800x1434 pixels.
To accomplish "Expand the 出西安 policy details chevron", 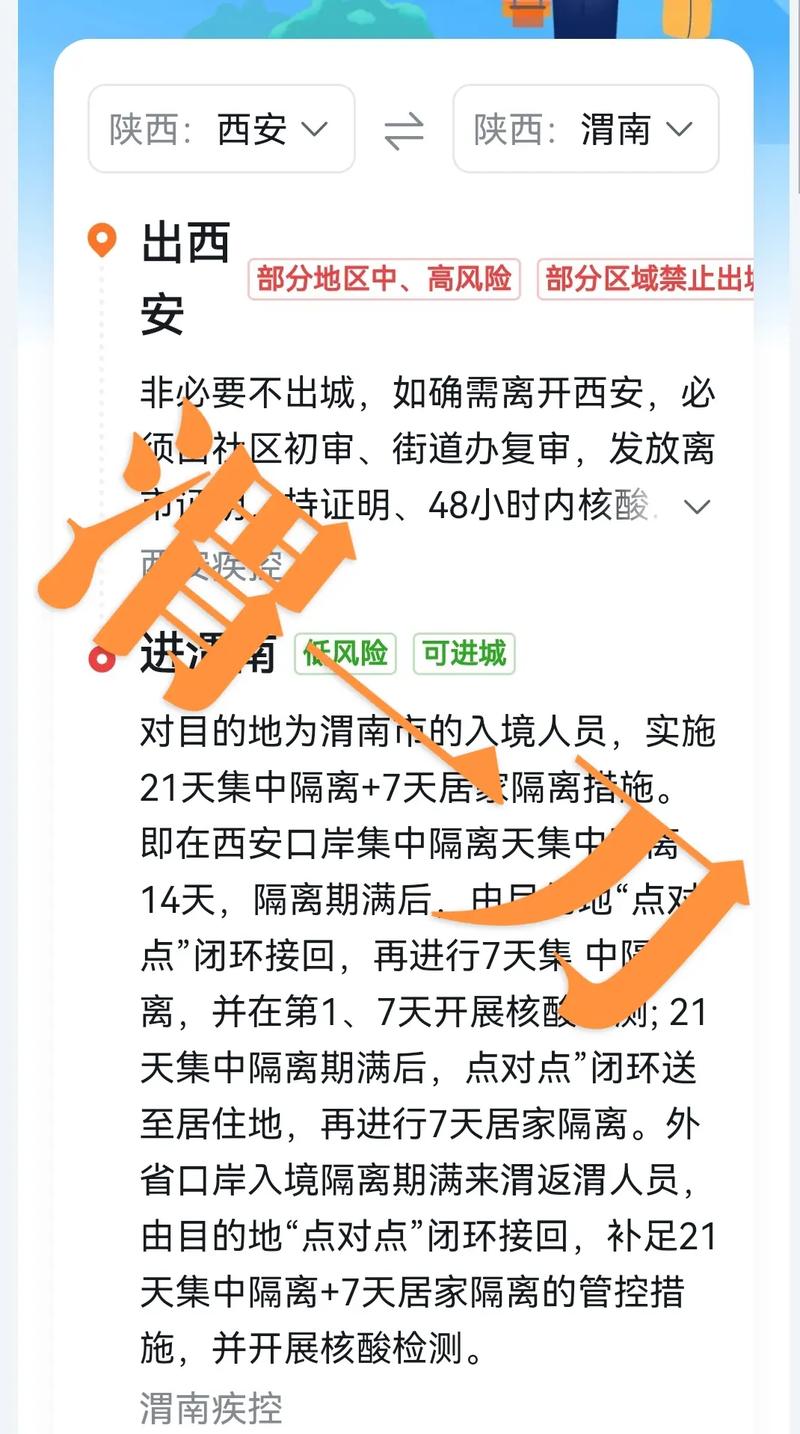I will (696, 507).
